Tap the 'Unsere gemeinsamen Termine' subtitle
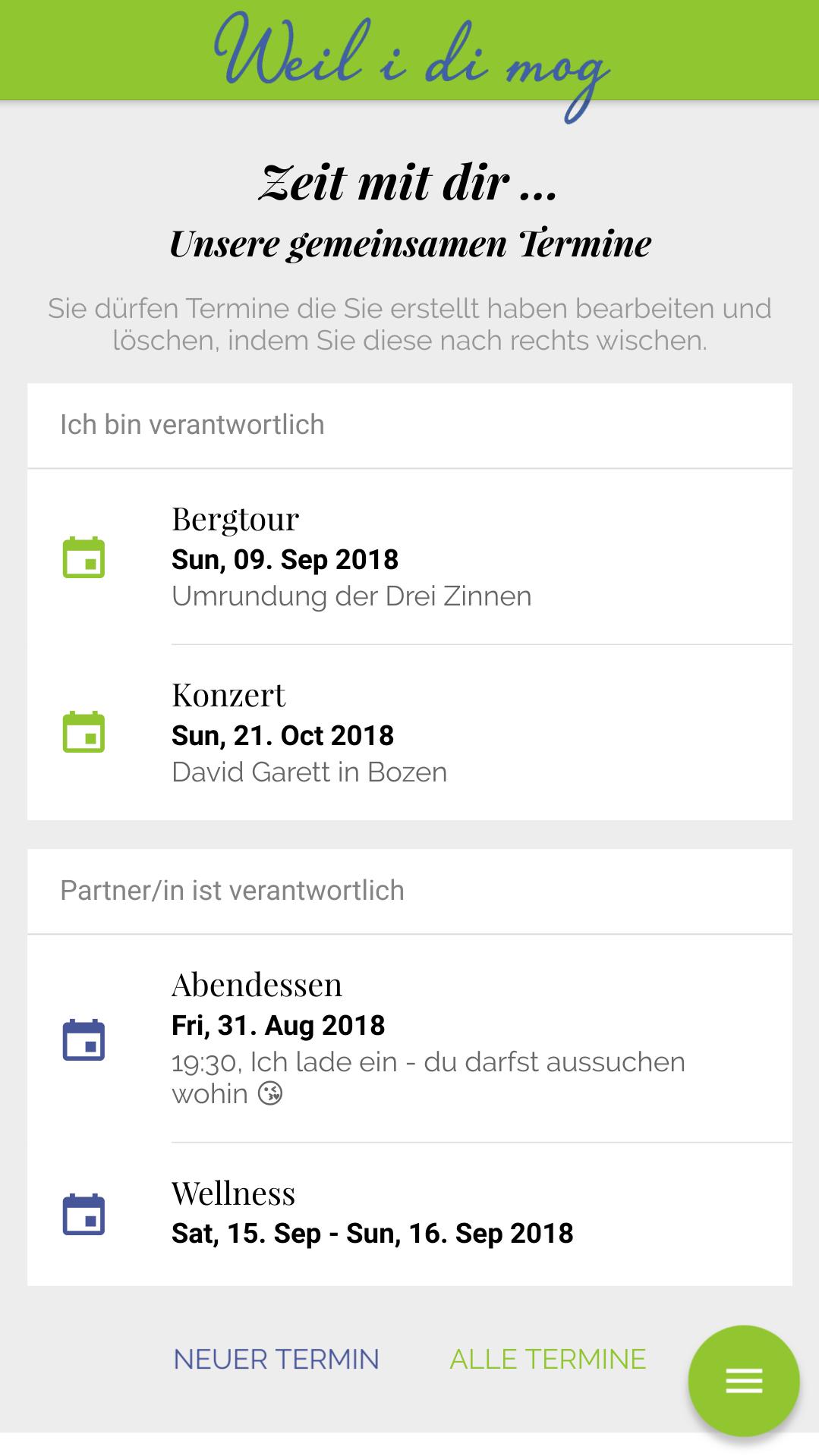The width and height of the screenshot is (819, 1456). pyautogui.click(x=411, y=244)
